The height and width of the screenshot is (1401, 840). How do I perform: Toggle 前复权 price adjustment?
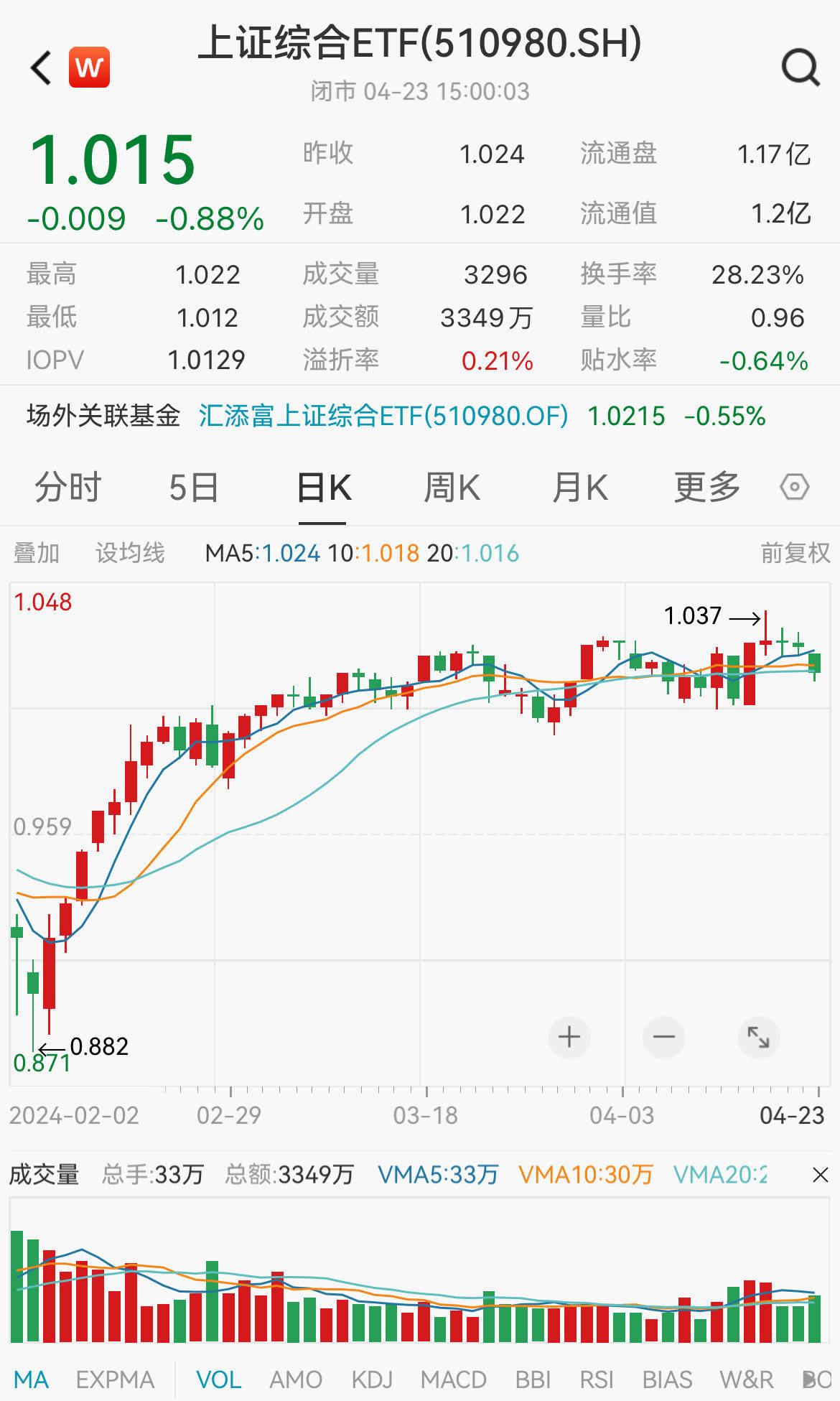[x=793, y=552]
